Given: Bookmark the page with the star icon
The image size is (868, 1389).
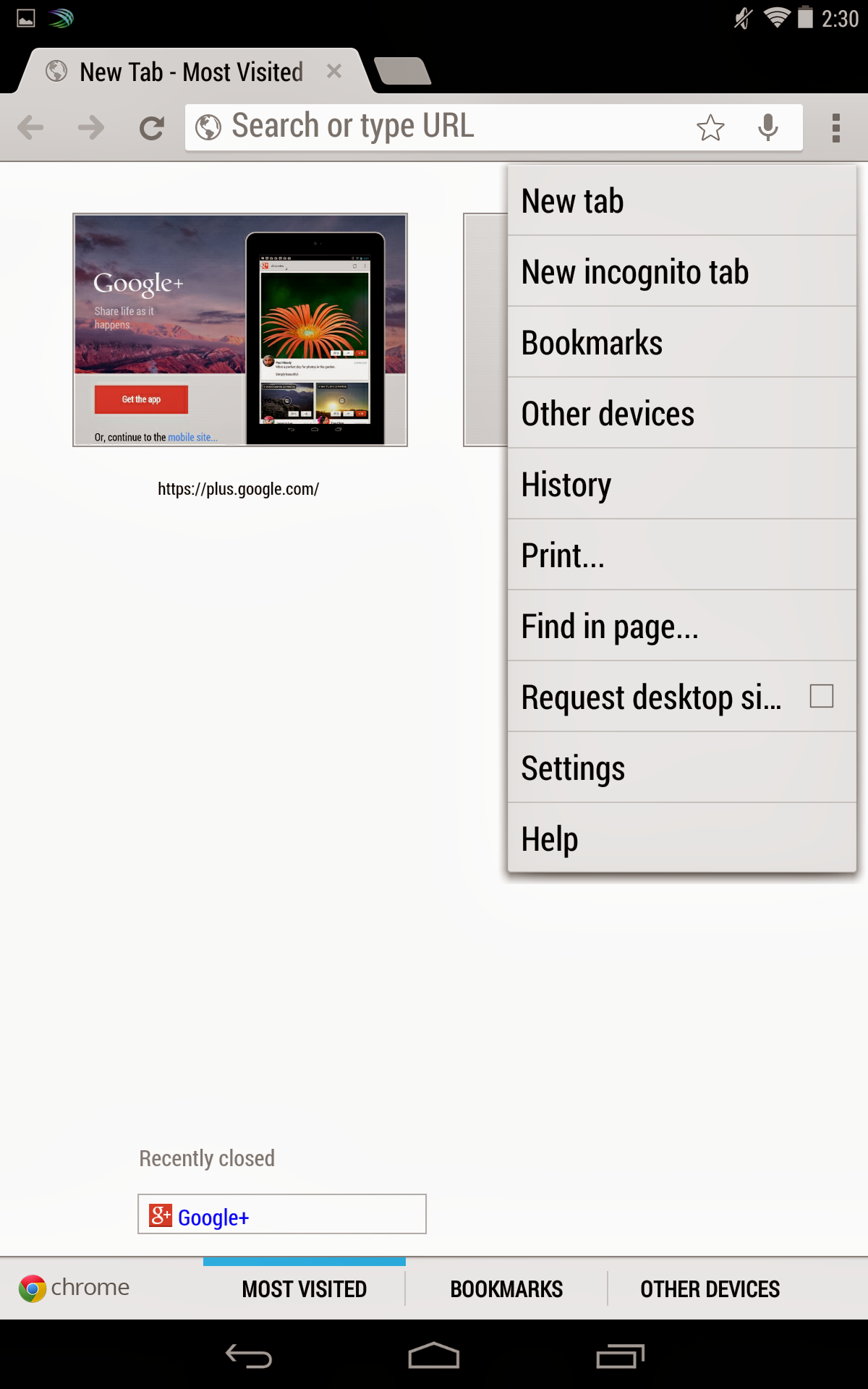Looking at the screenshot, I should pos(710,128).
